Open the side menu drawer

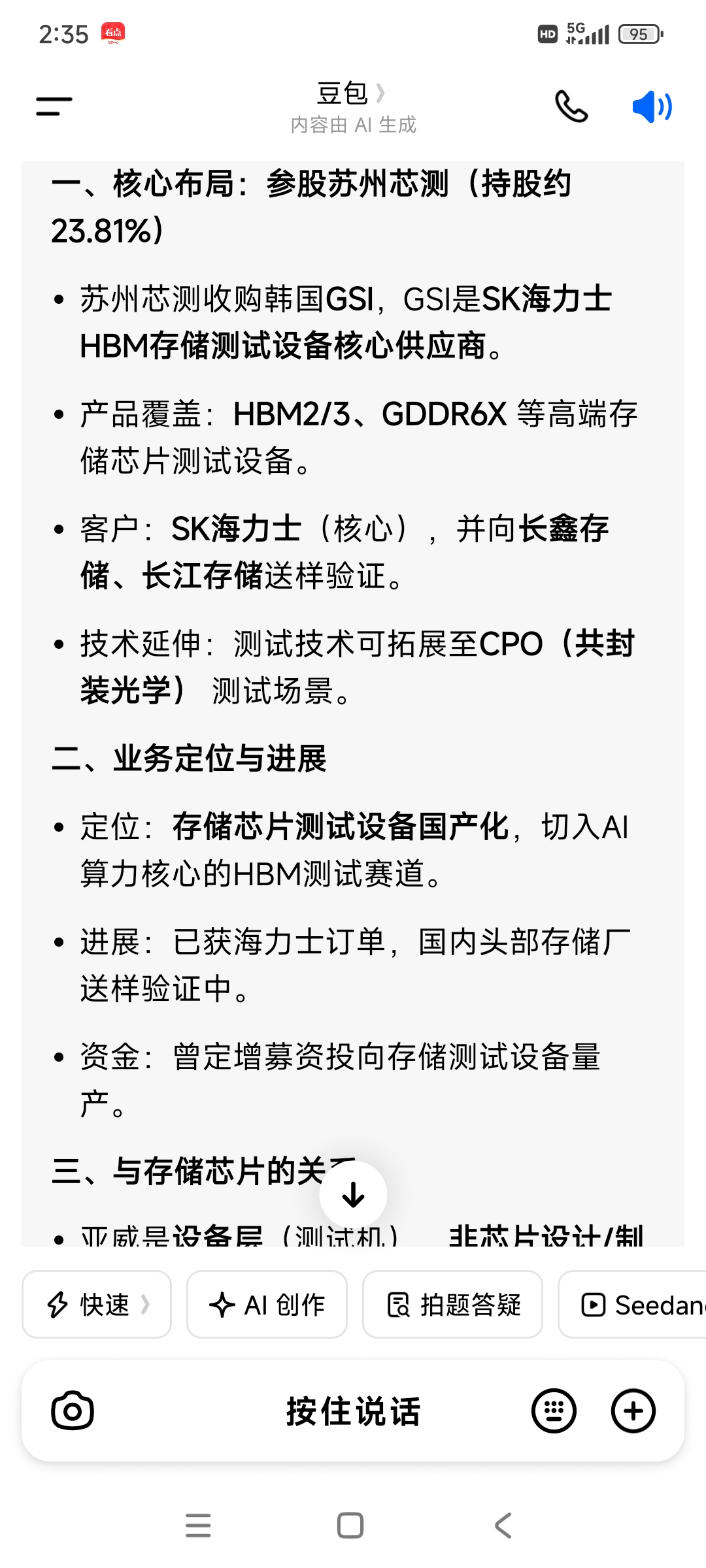tap(54, 106)
